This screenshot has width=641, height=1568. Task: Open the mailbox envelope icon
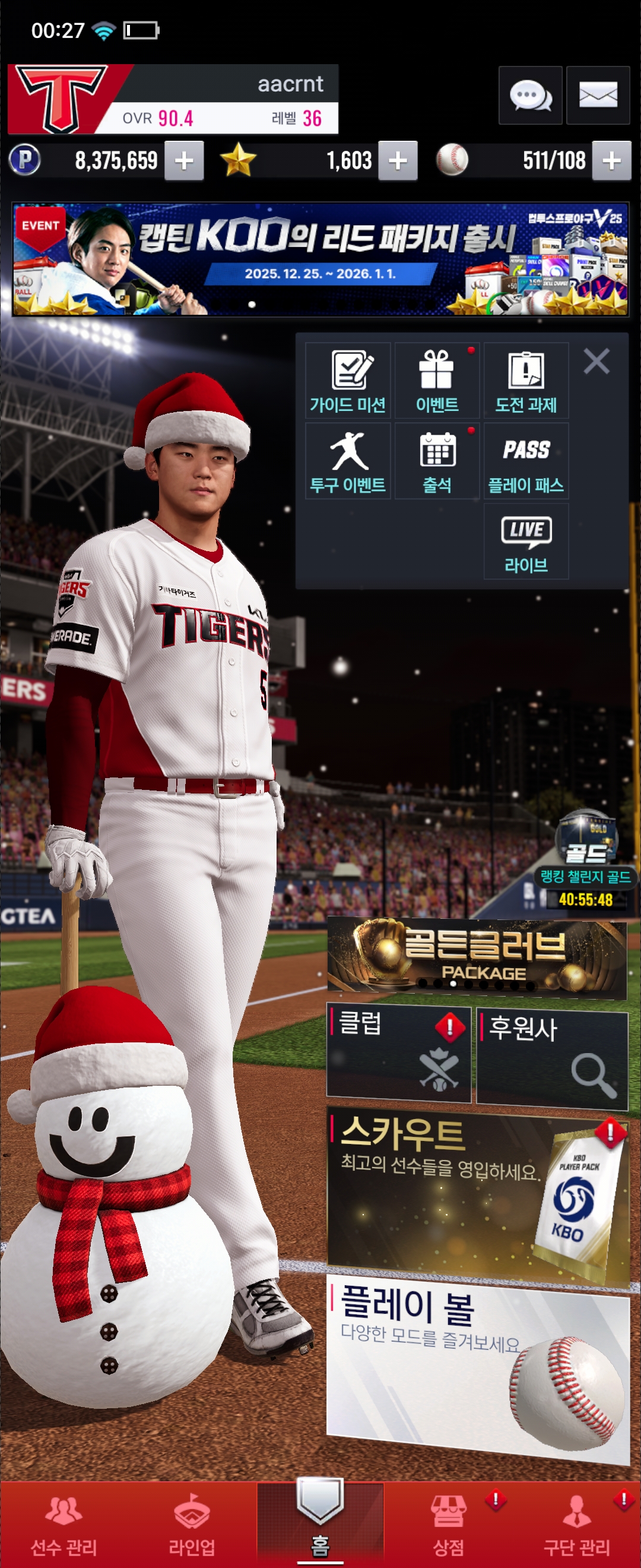pyautogui.click(x=597, y=96)
